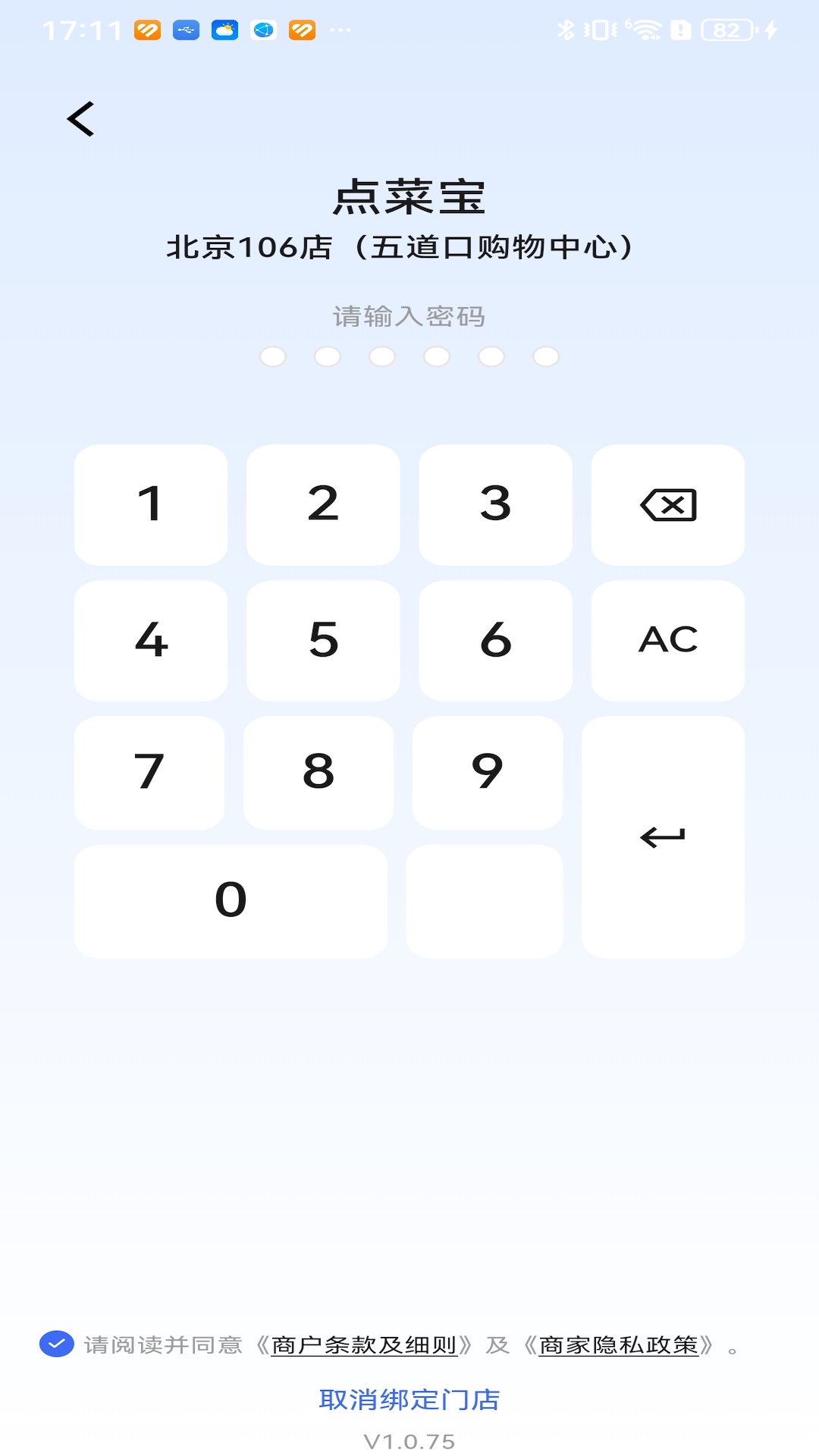
Task: Tap the 4 key
Action: click(151, 640)
